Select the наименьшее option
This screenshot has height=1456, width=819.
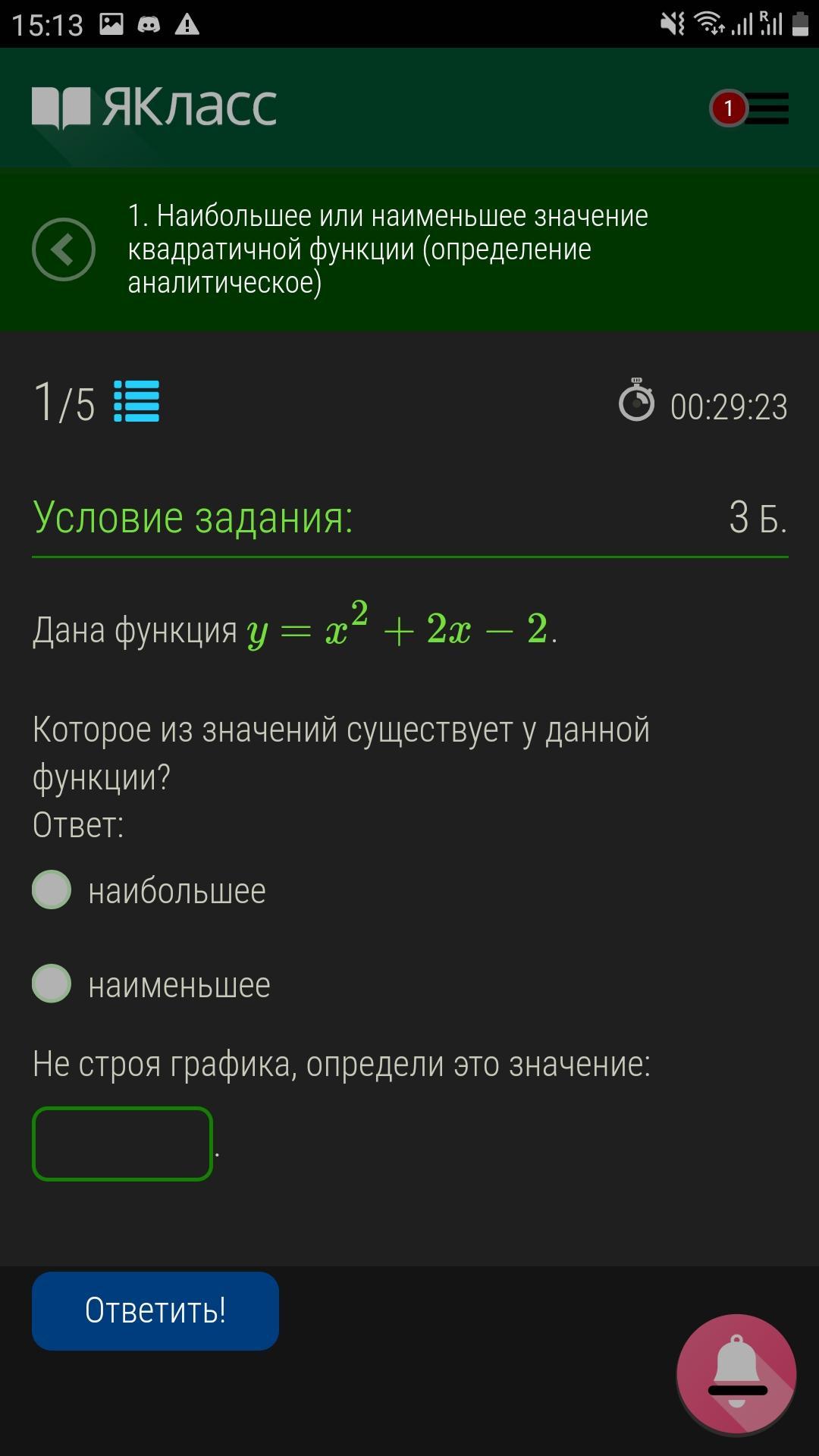(52, 984)
